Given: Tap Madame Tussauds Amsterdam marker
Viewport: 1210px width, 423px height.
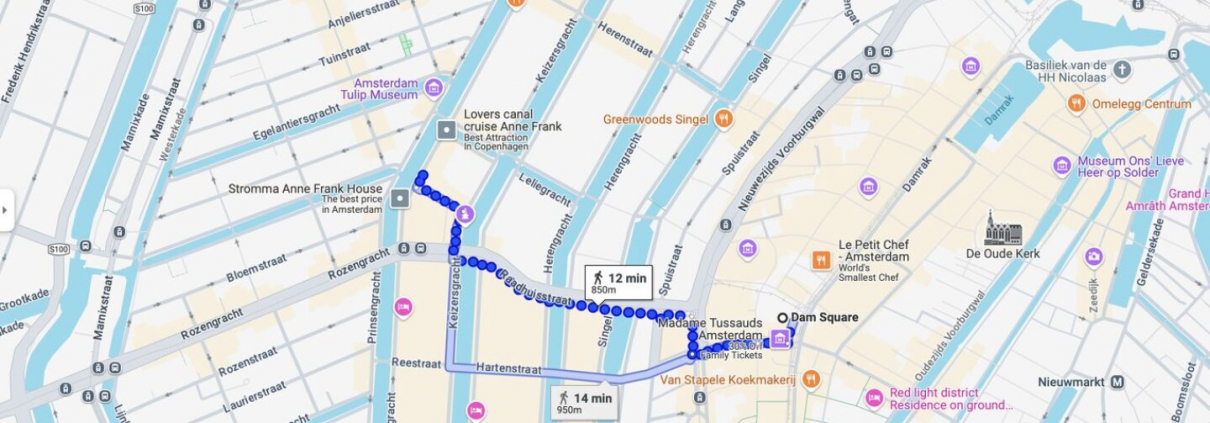Looking at the screenshot, I should [780, 338].
